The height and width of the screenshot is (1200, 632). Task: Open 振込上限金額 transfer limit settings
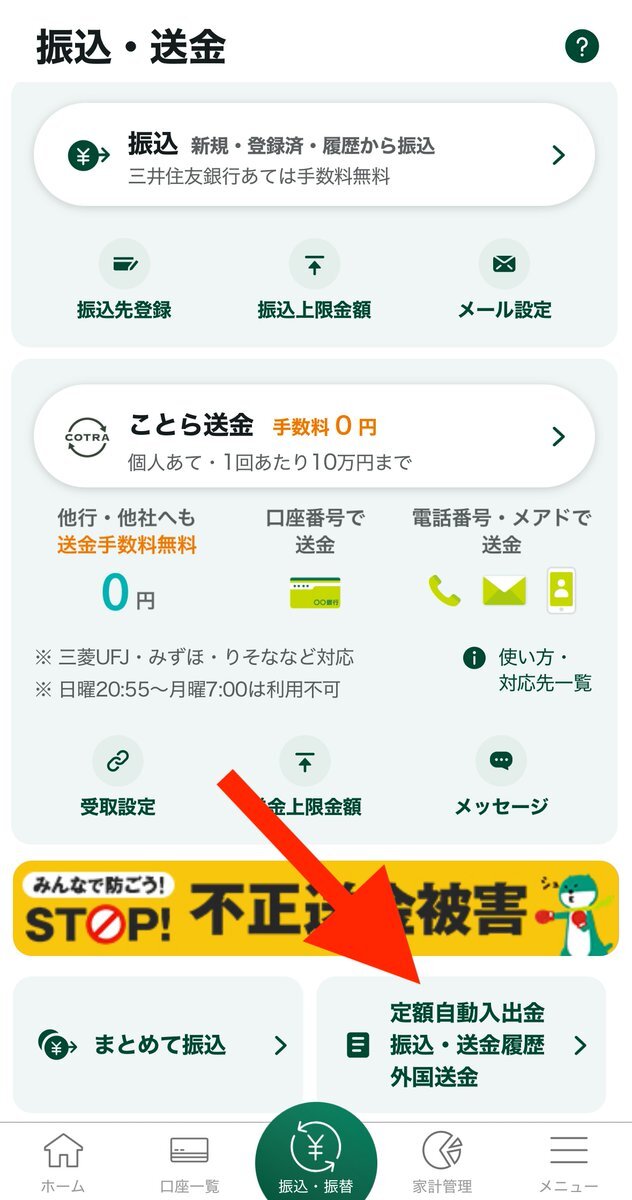click(x=314, y=282)
